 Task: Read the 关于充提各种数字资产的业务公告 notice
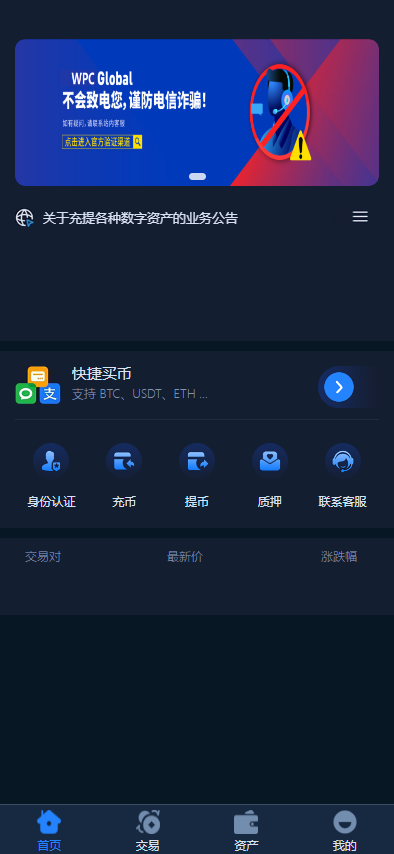coord(140,218)
